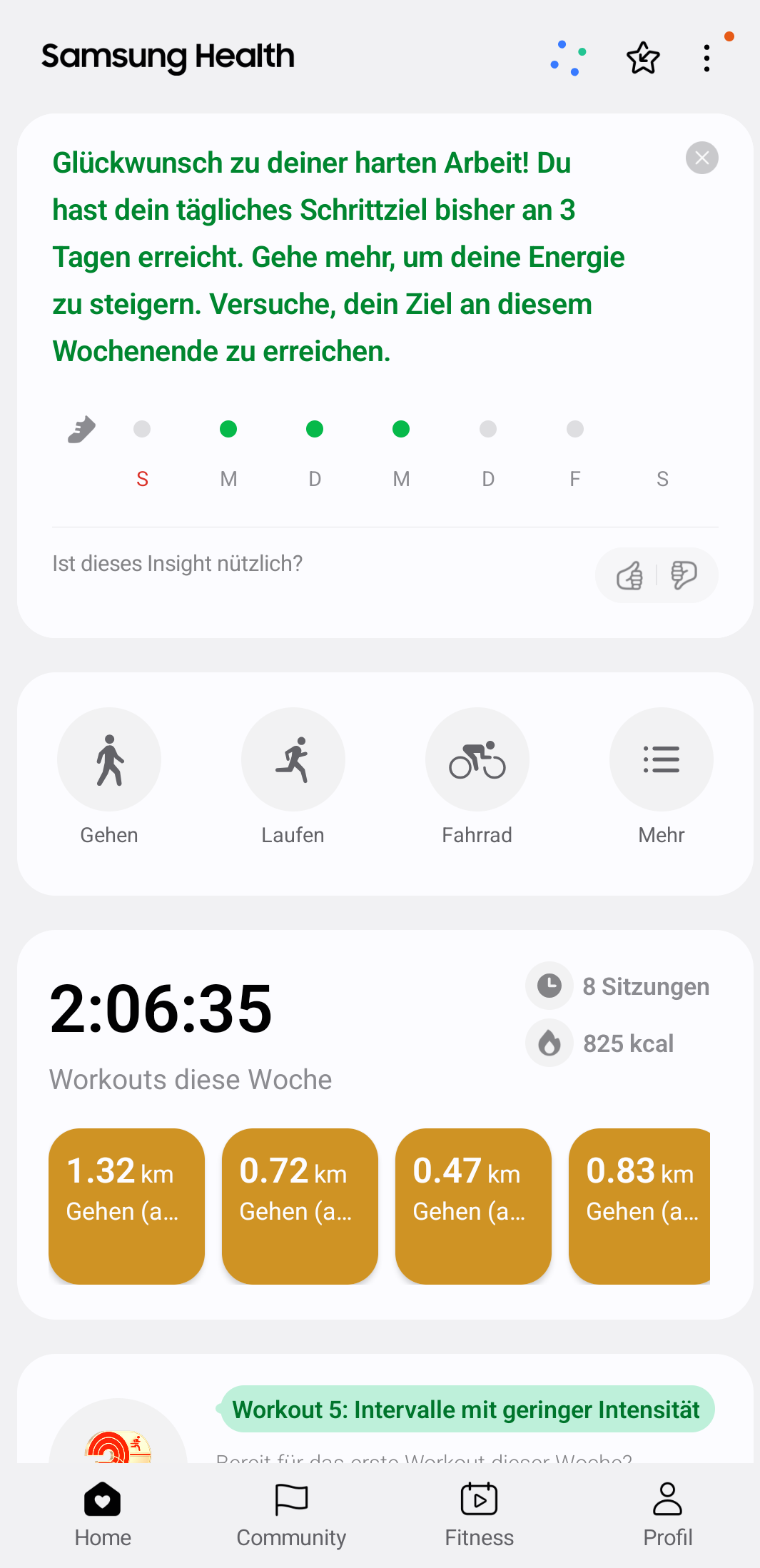Open the 0.72 km Gehen workout
Screen dimensions: 760x1568
pyautogui.click(x=300, y=1206)
